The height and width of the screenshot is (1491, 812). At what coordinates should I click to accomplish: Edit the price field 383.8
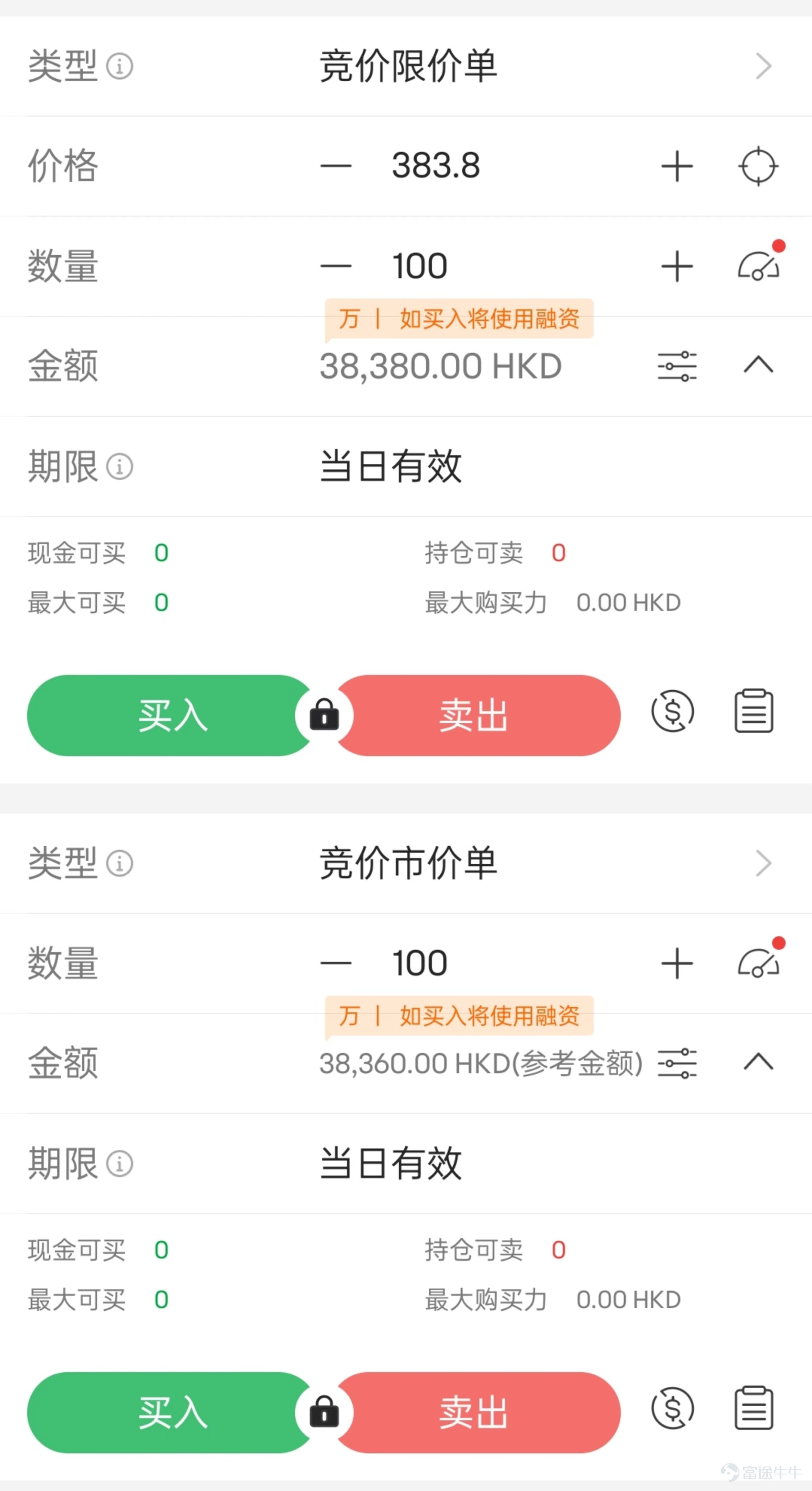coord(436,166)
